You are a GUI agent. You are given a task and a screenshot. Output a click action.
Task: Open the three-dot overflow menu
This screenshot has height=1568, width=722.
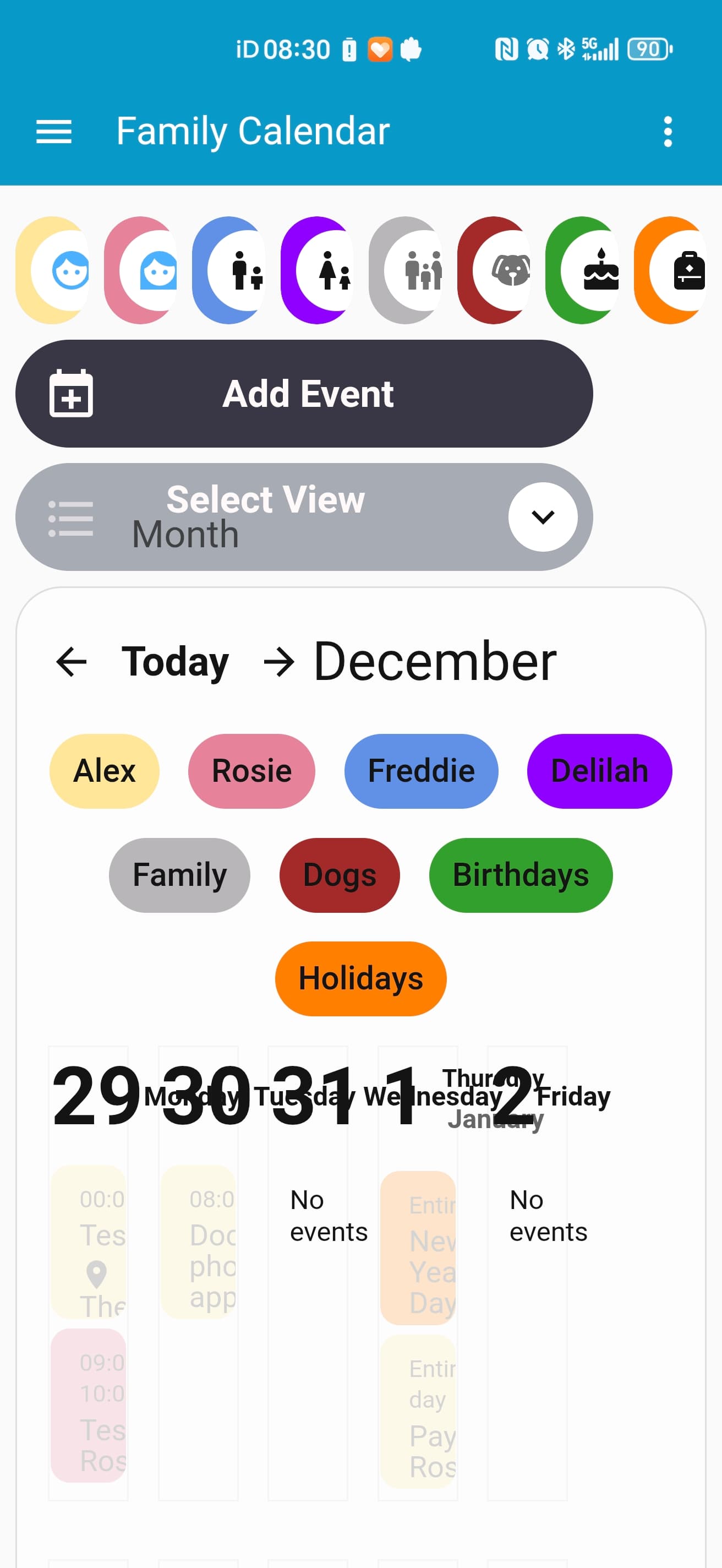tap(668, 132)
